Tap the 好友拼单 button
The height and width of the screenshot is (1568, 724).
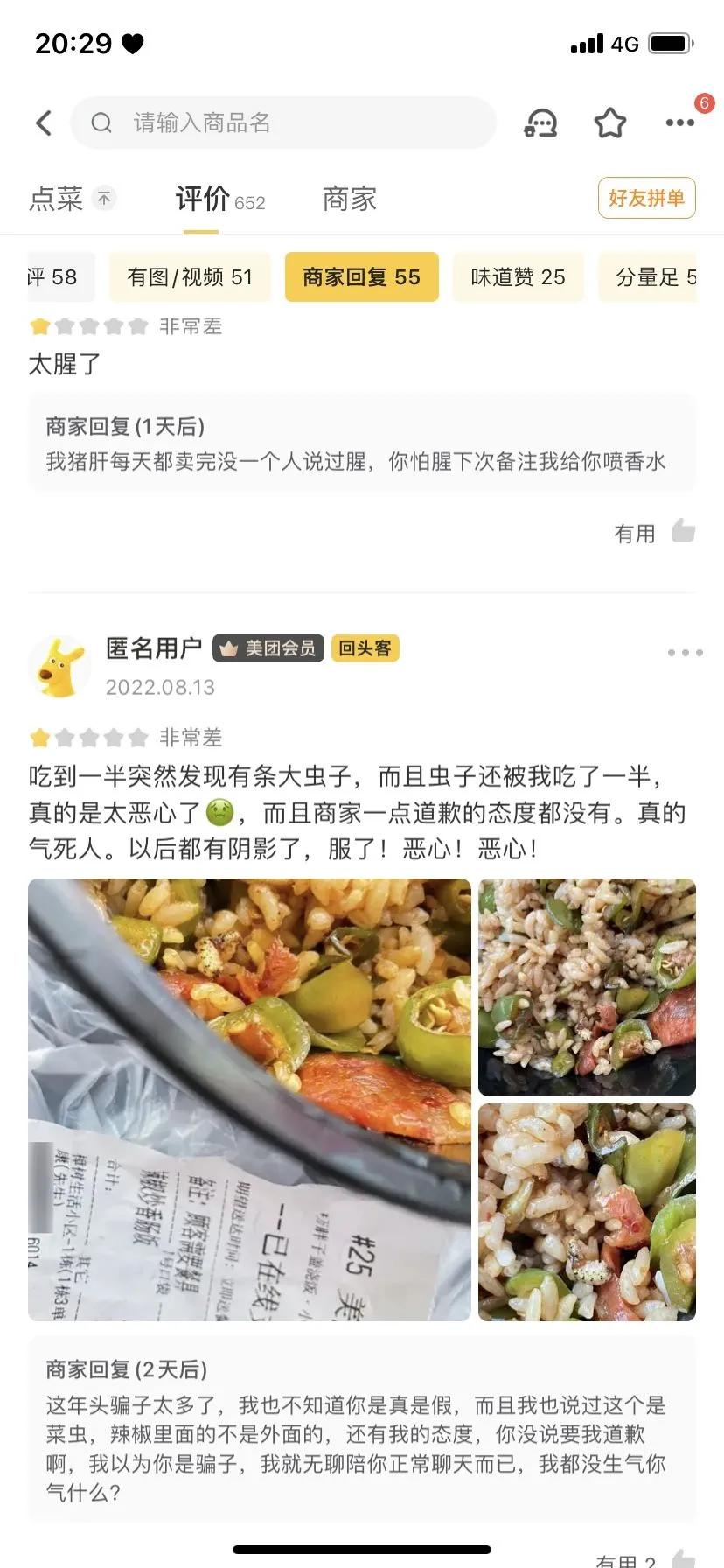click(646, 198)
